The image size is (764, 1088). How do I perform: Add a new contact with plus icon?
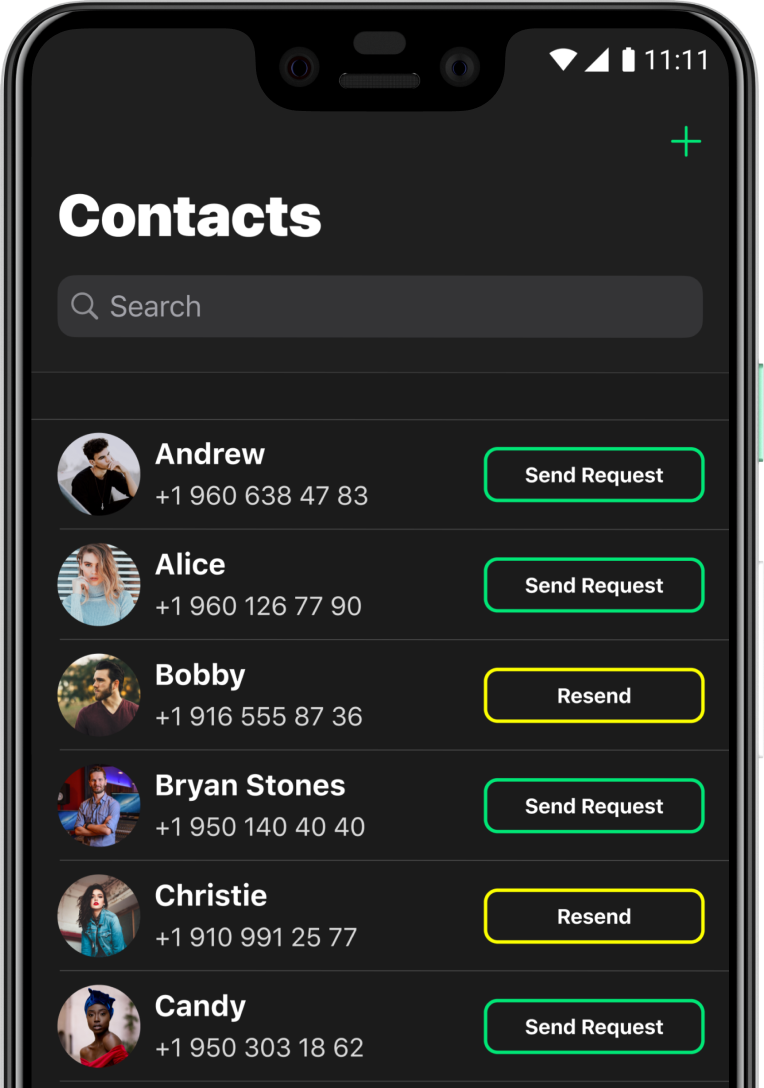pos(686,142)
